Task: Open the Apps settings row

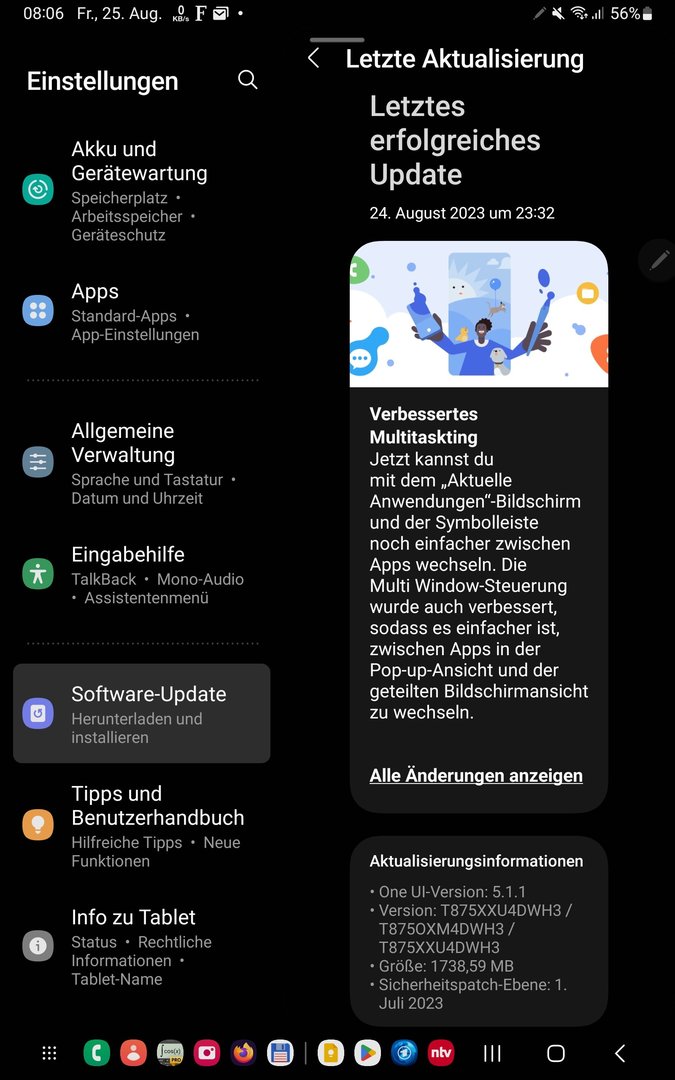Action: pos(141,312)
